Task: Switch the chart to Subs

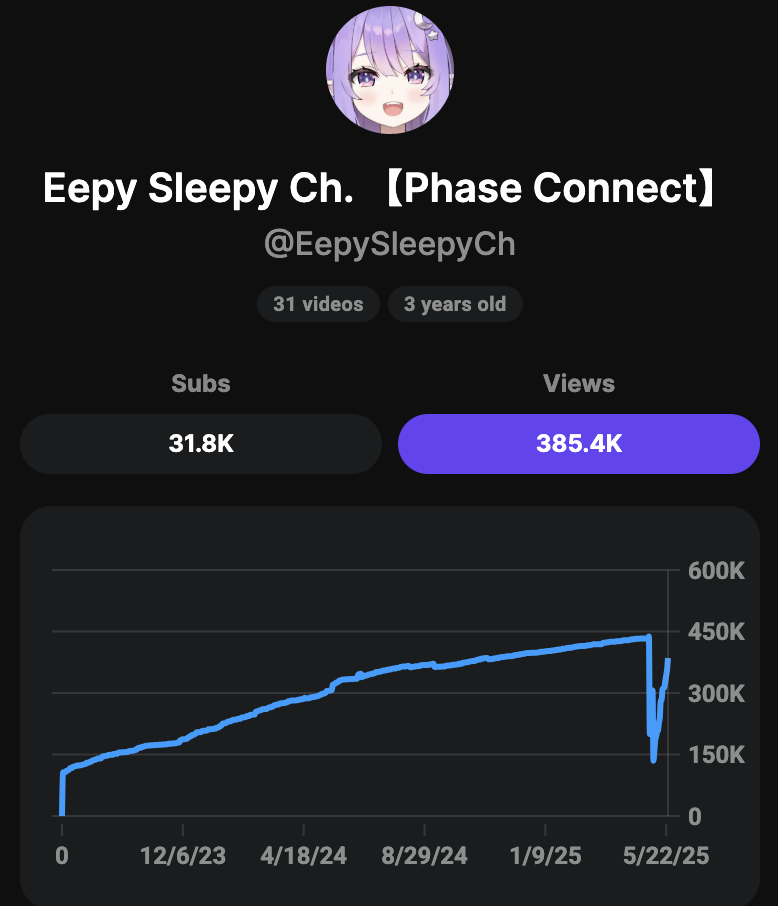Action: pyautogui.click(x=201, y=443)
